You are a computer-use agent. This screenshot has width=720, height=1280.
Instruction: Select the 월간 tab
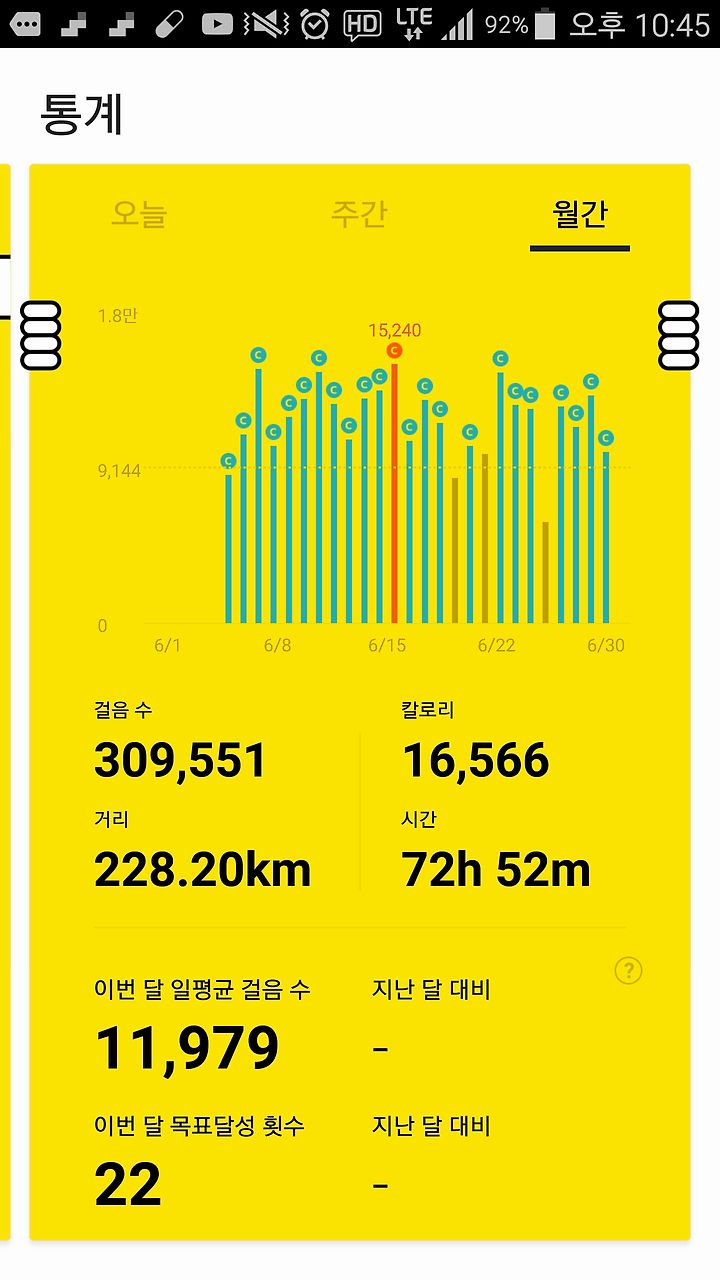[x=580, y=214]
